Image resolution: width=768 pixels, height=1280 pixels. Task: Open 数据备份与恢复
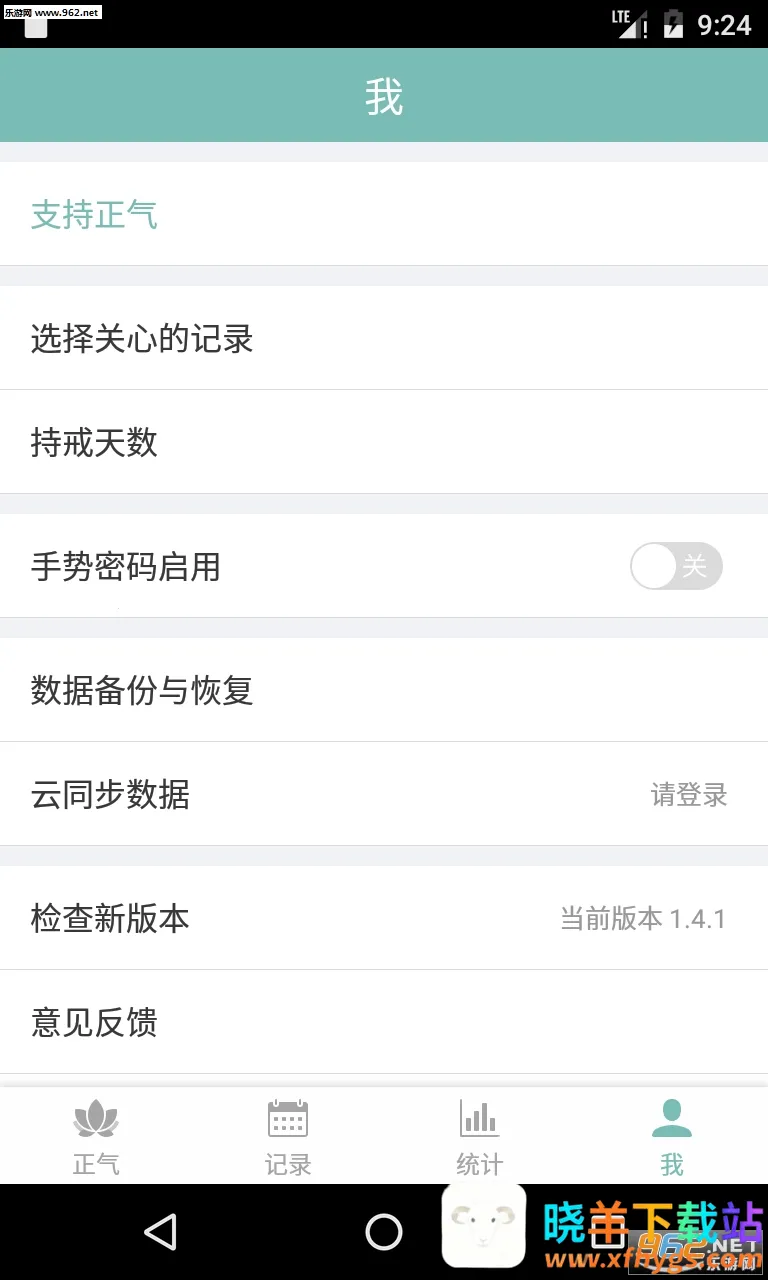coord(384,690)
